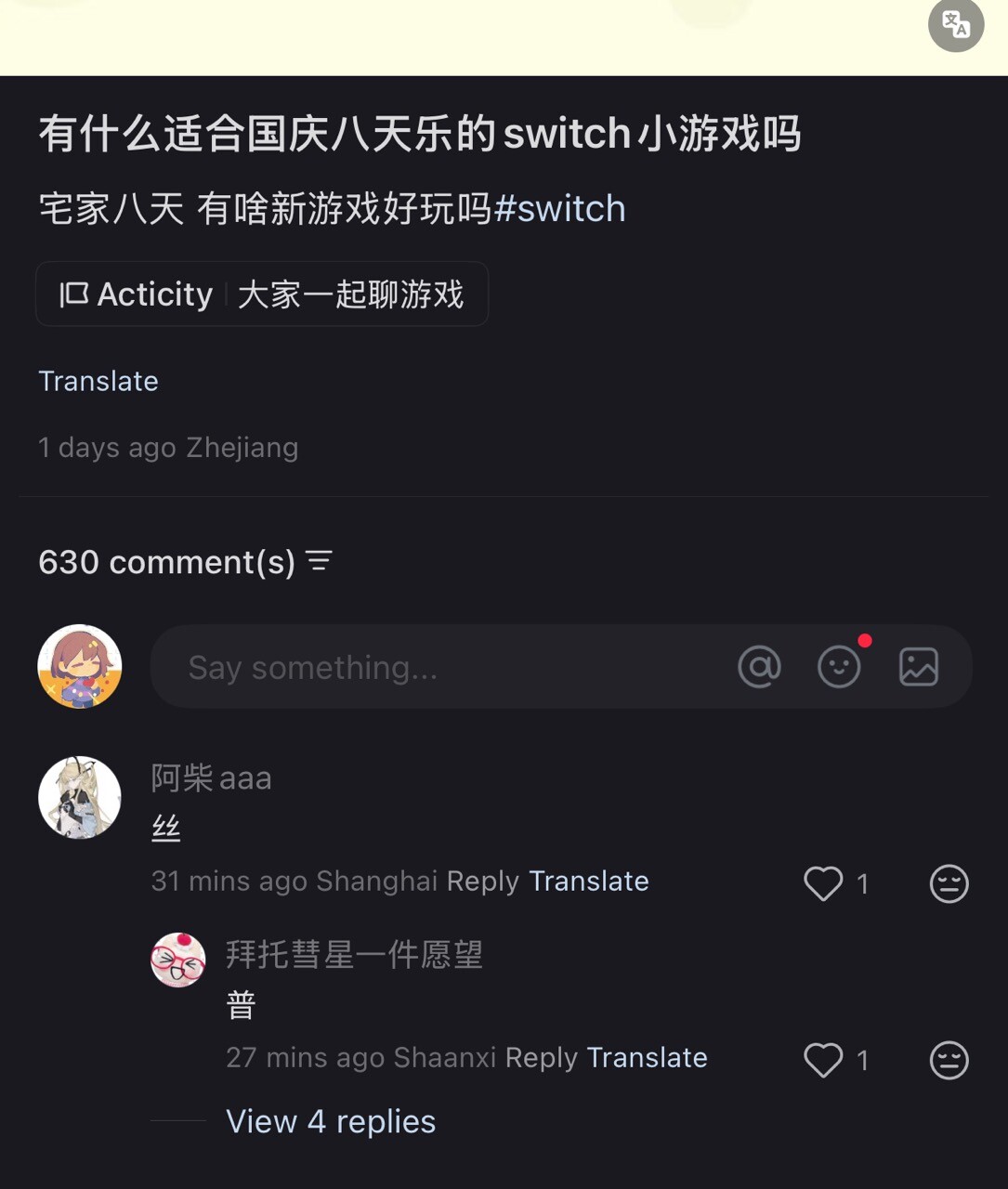The height and width of the screenshot is (1189, 1008).
Task: Translate the post text
Action: (x=98, y=381)
